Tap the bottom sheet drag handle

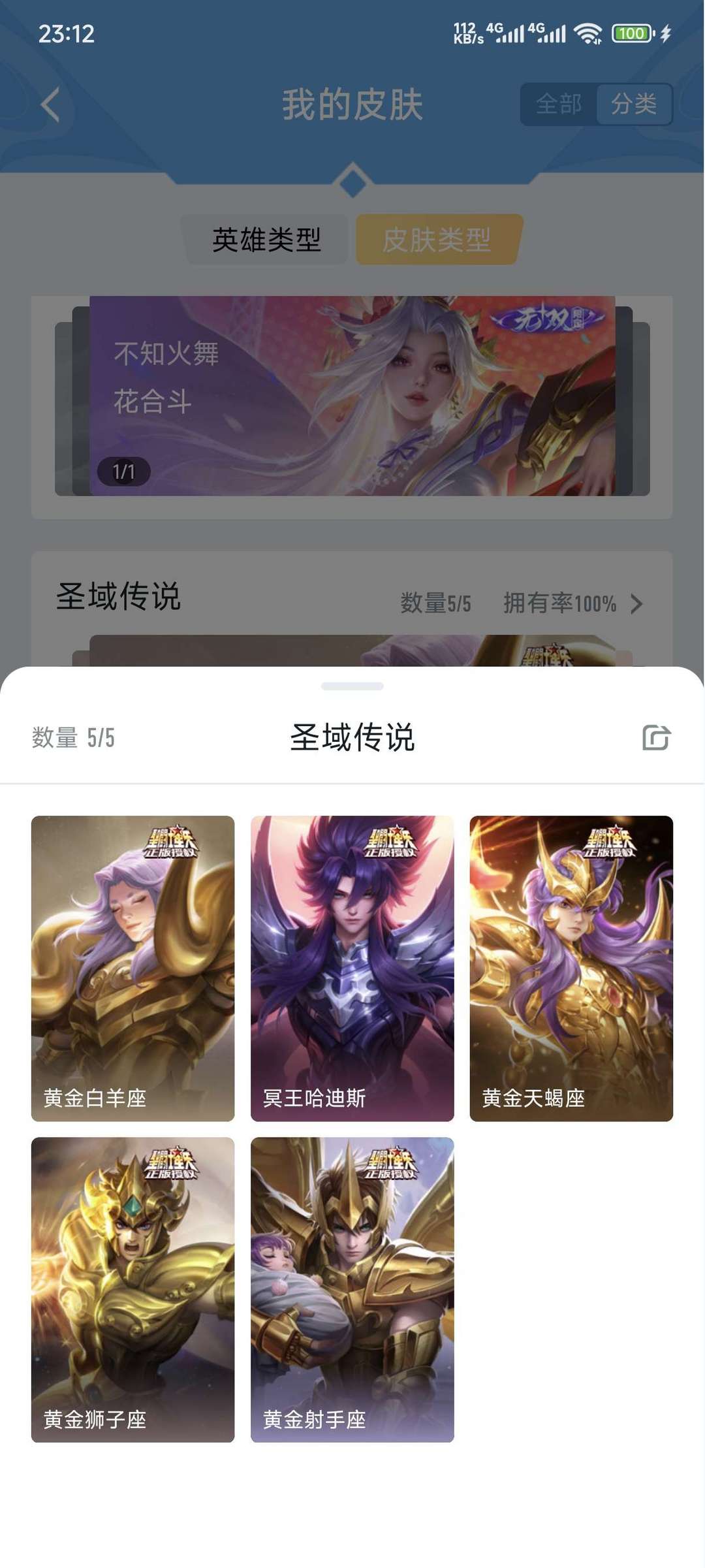pyautogui.click(x=352, y=686)
